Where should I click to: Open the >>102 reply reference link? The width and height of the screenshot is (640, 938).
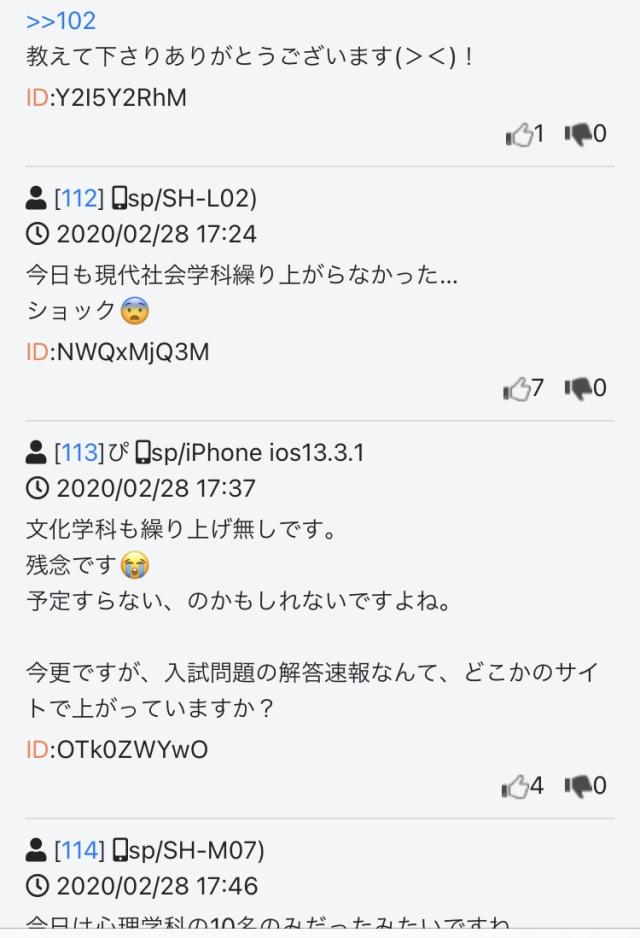(61, 20)
